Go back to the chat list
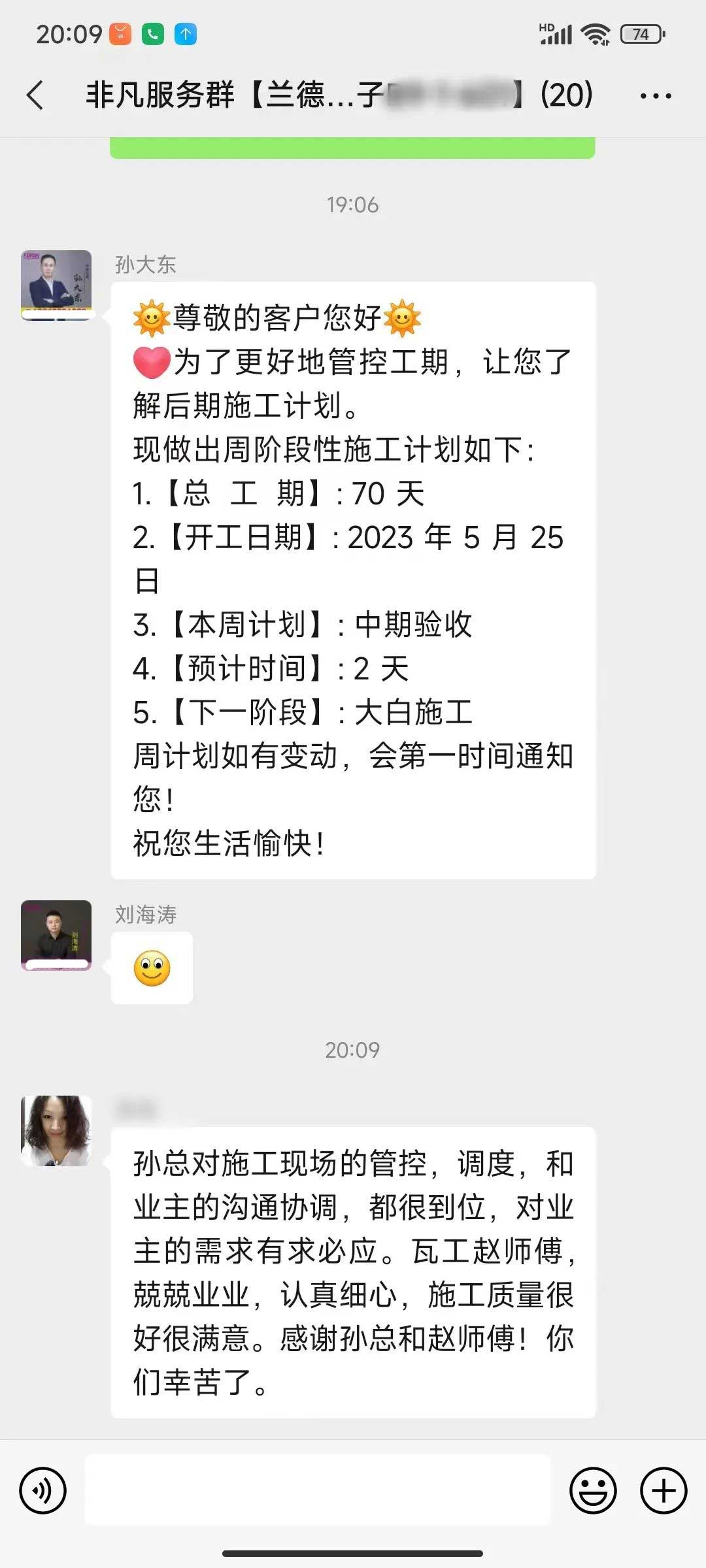 (x=35, y=95)
